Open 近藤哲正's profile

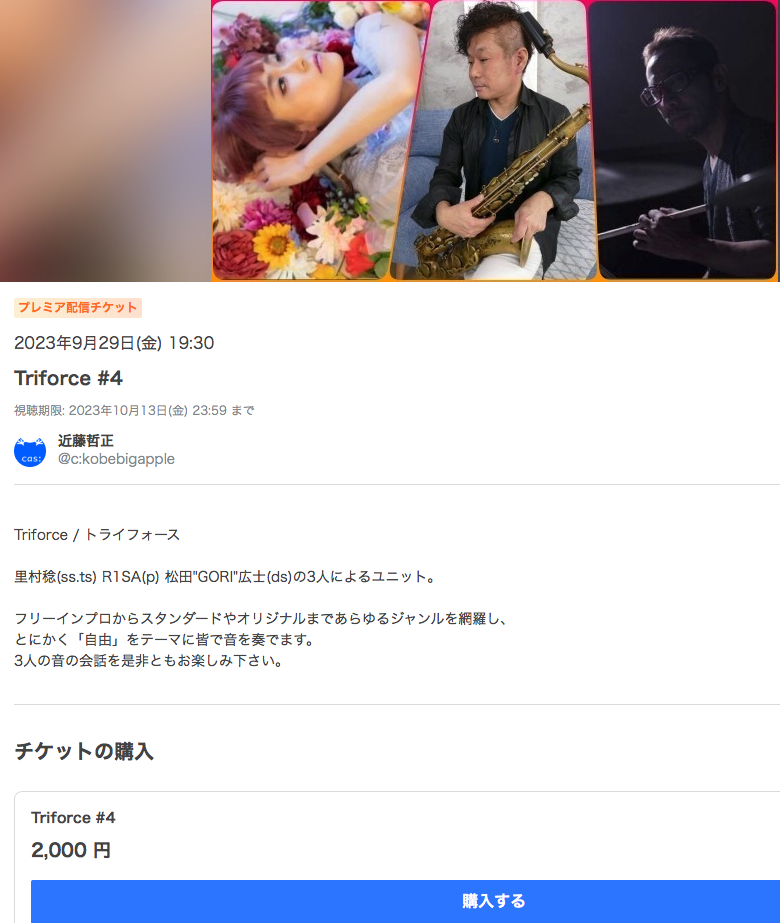click(86, 441)
